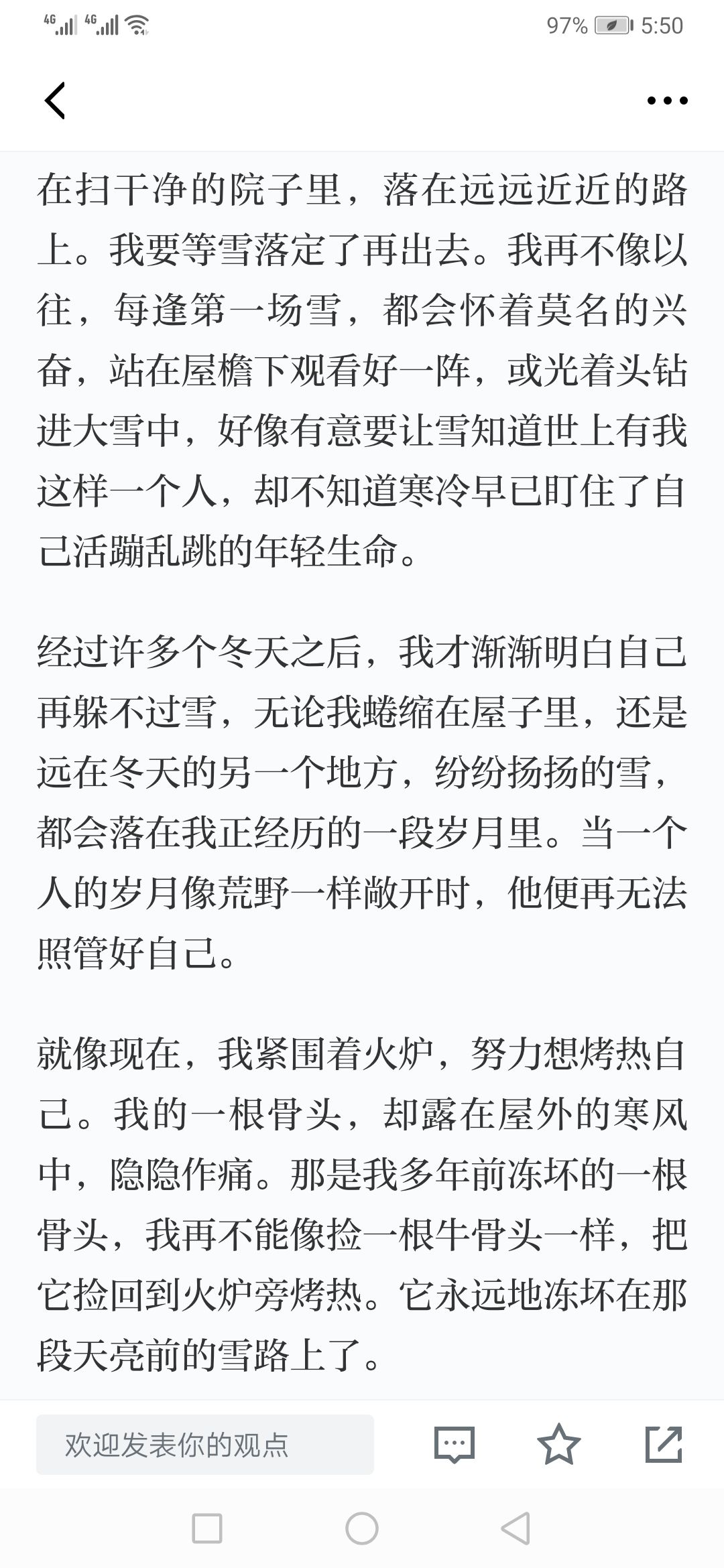
Task: Open the three-dot overflow menu
Action: (x=667, y=101)
